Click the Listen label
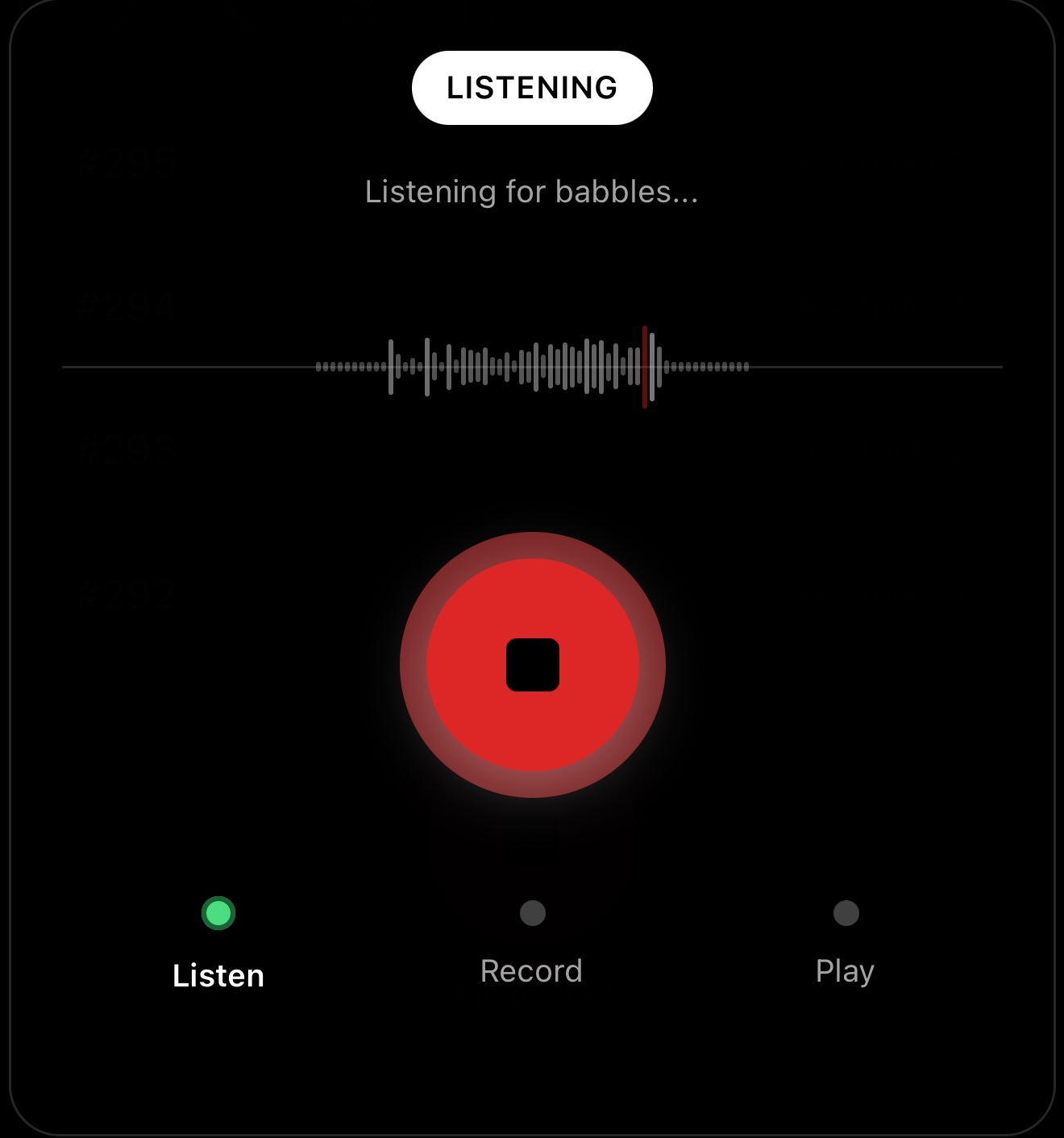The height and width of the screenshot is (1138, 1064). [x=216, y=975]
